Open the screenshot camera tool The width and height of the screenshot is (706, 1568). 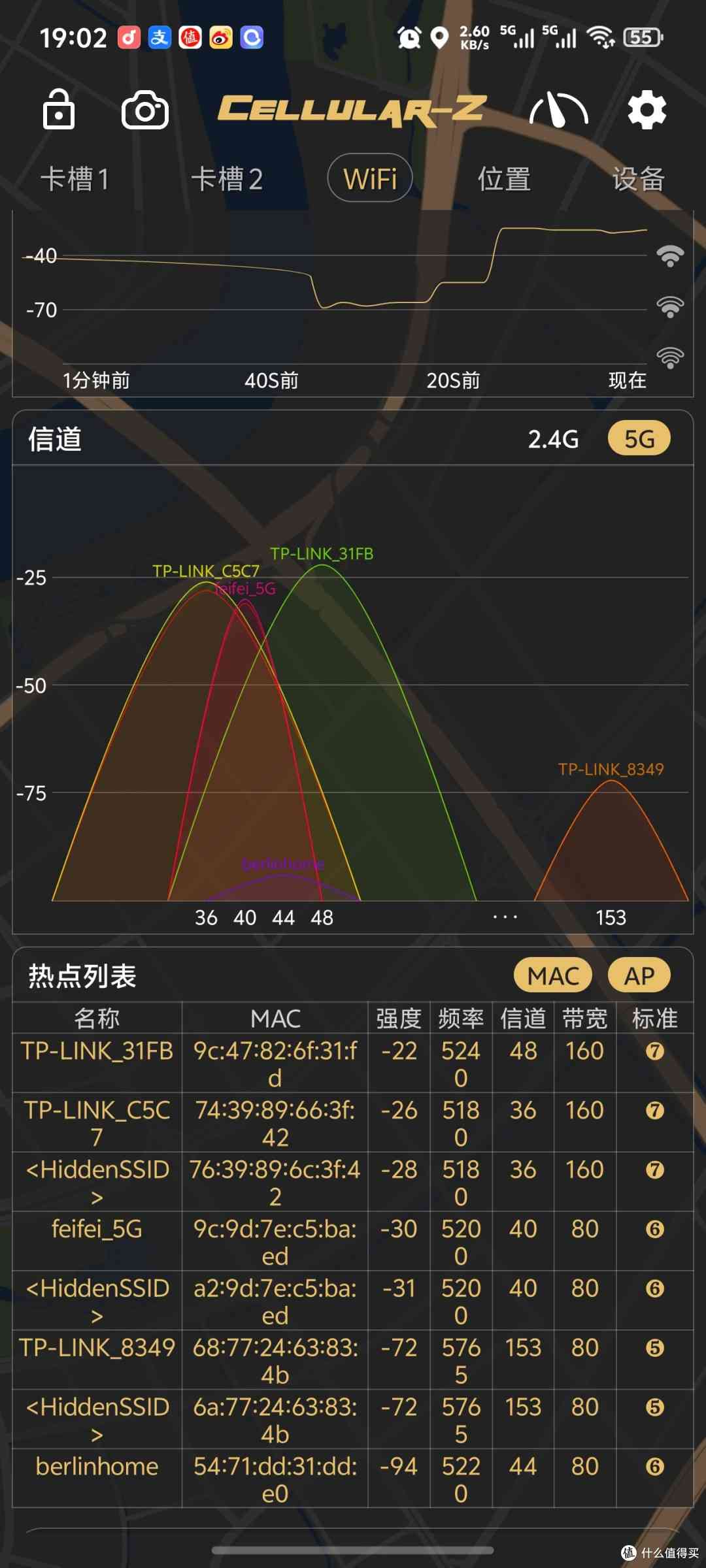point(145,111)
